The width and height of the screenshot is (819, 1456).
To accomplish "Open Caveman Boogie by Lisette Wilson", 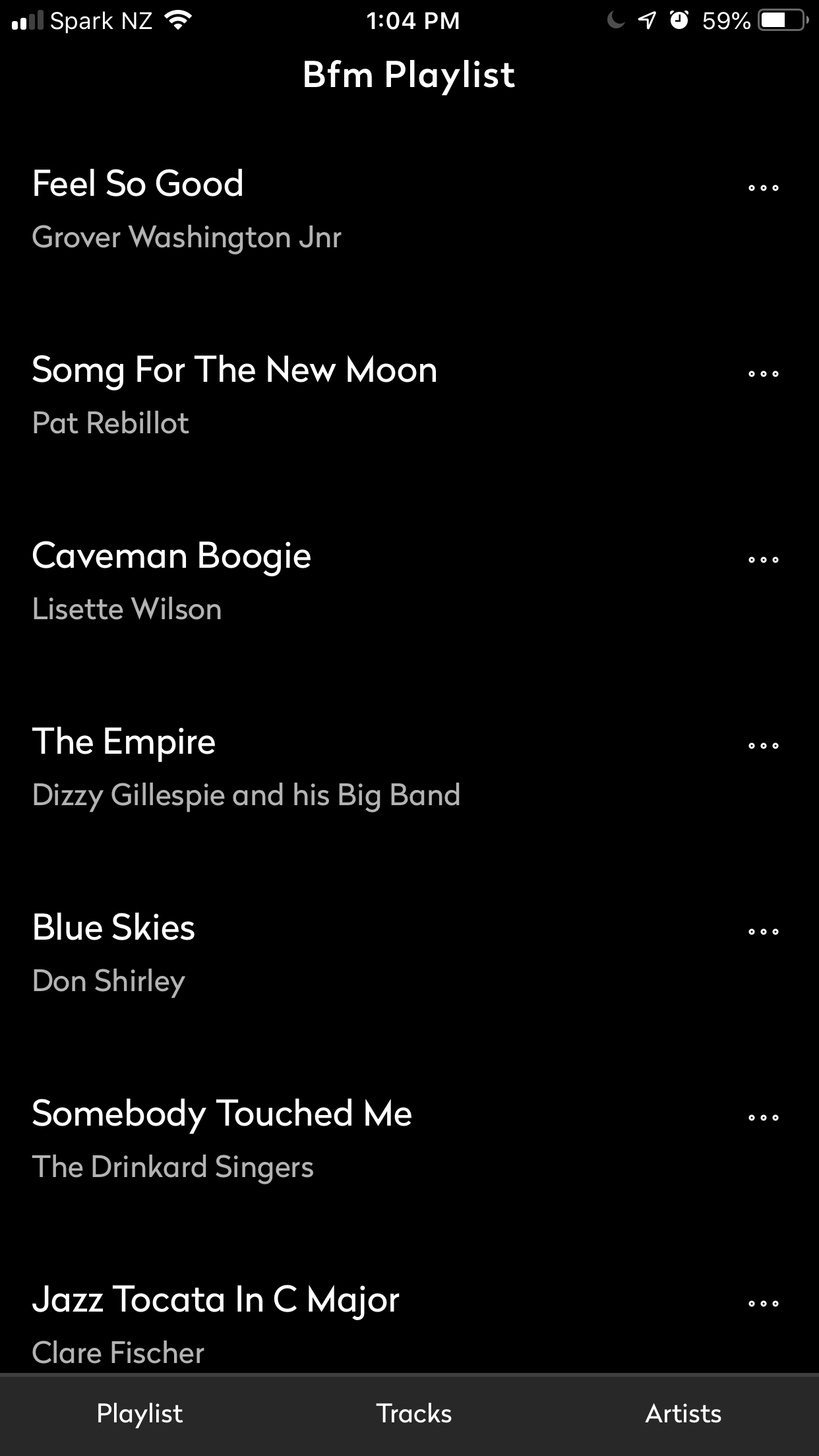I will [171, 580].
